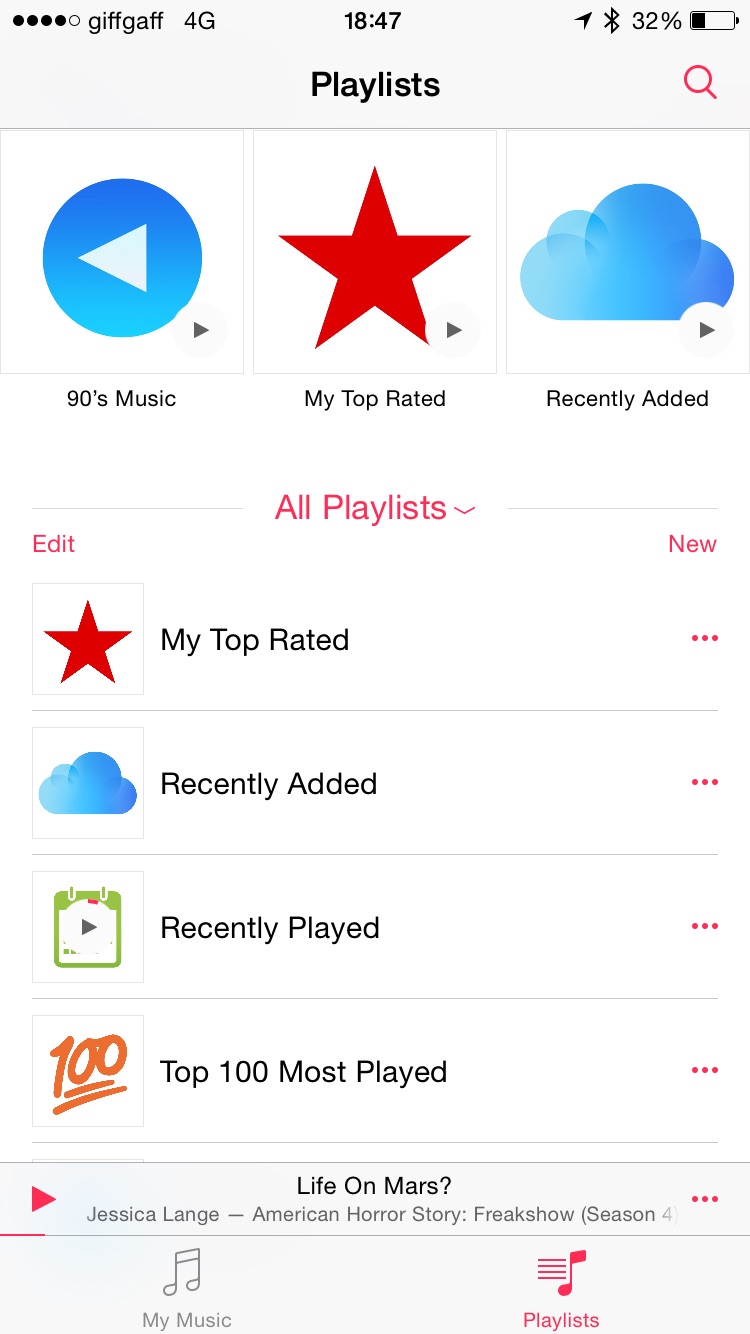
Task: Play the Recently Added tile
Action: (x=706, y=329)
